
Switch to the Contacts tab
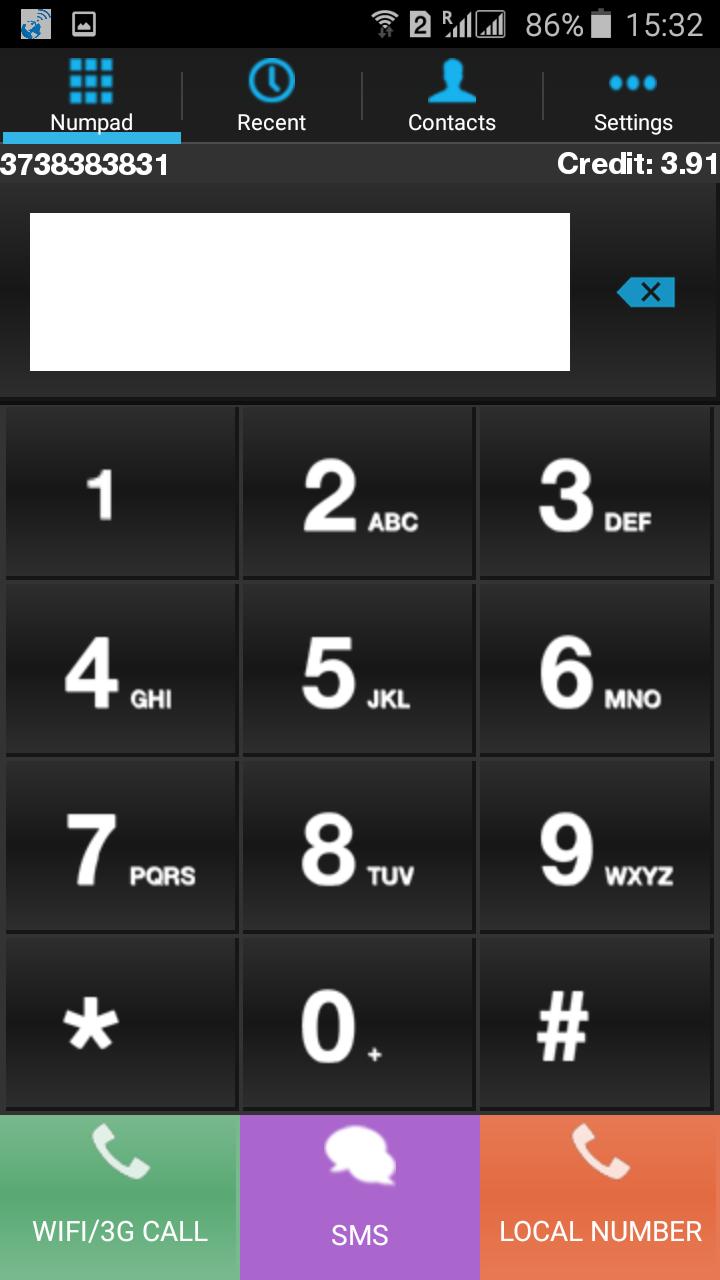pyautogui.click(x=451, y=95)
